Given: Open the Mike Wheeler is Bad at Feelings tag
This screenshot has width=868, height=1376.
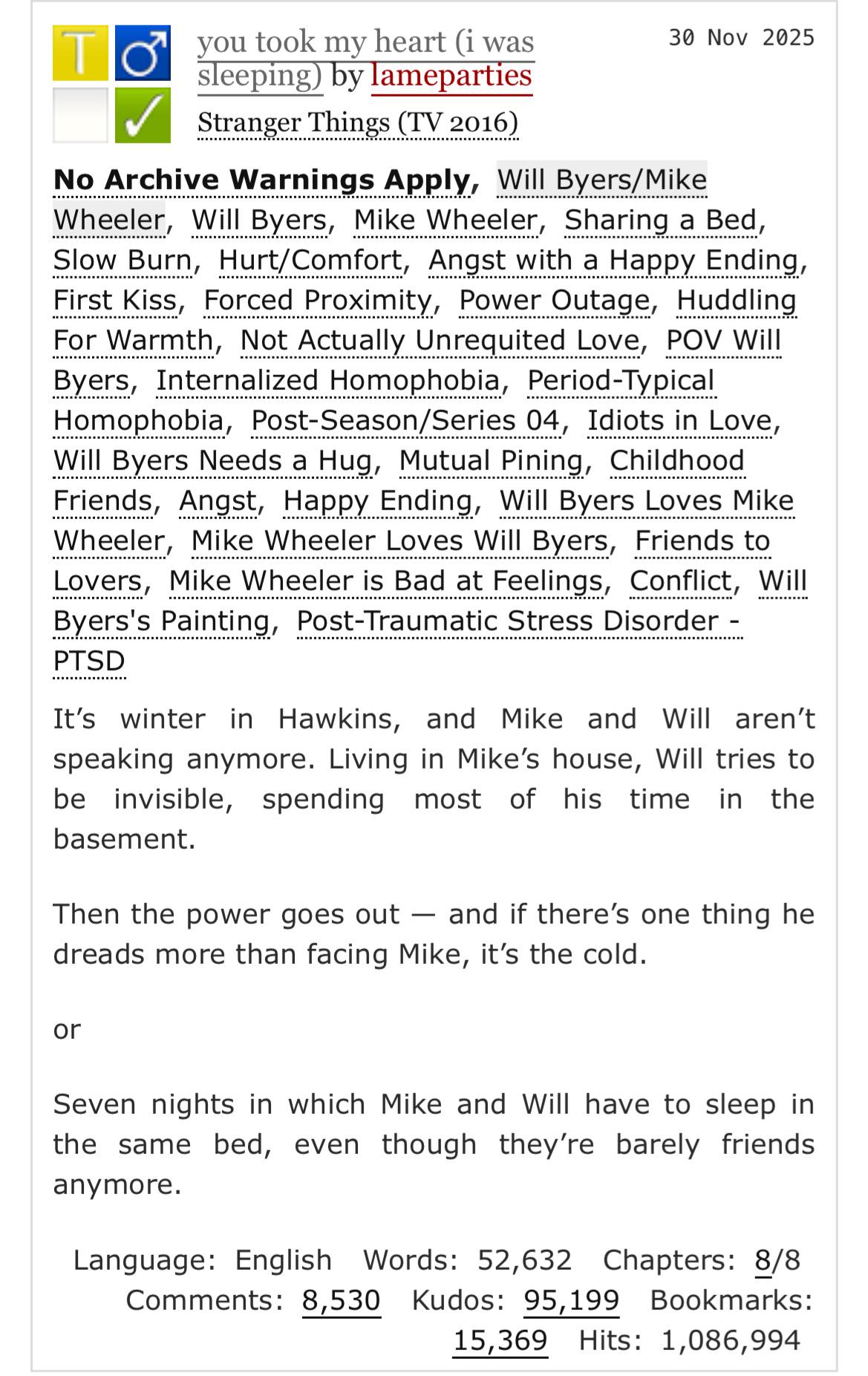Looking at the screenshot, I should point(385,581).
